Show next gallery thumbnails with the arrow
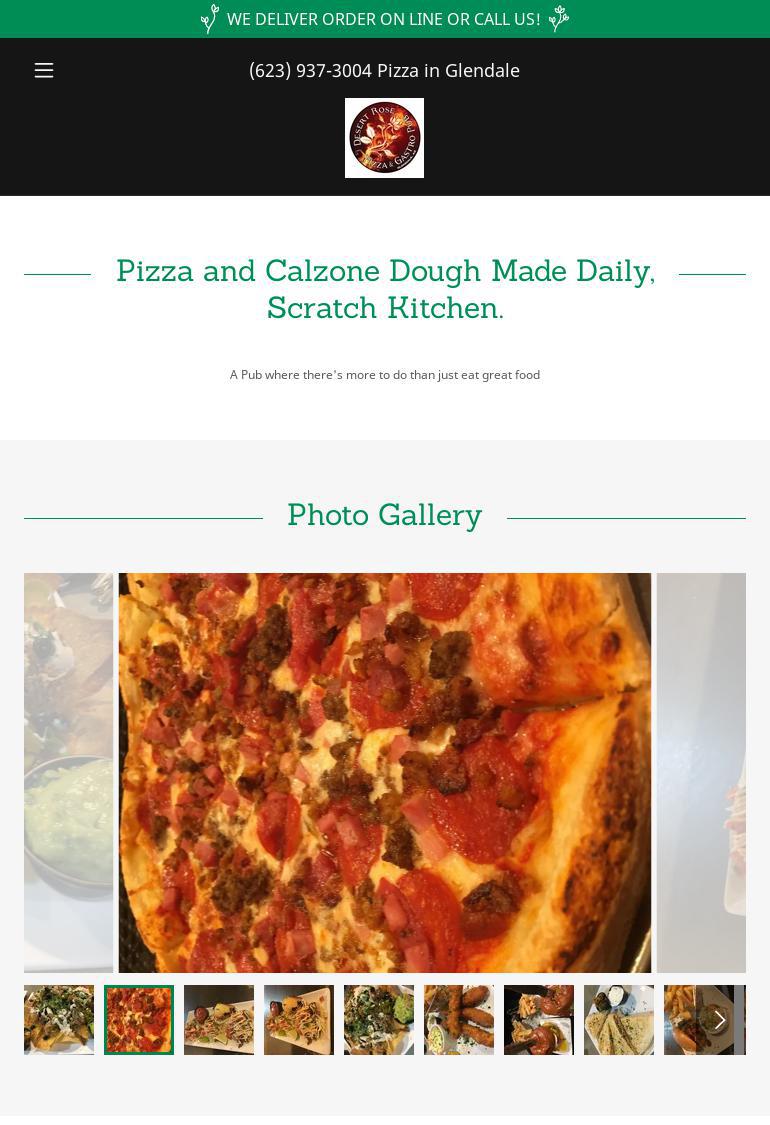The width and height of the screenshot is (770, 1125). tap(719, 1020)
